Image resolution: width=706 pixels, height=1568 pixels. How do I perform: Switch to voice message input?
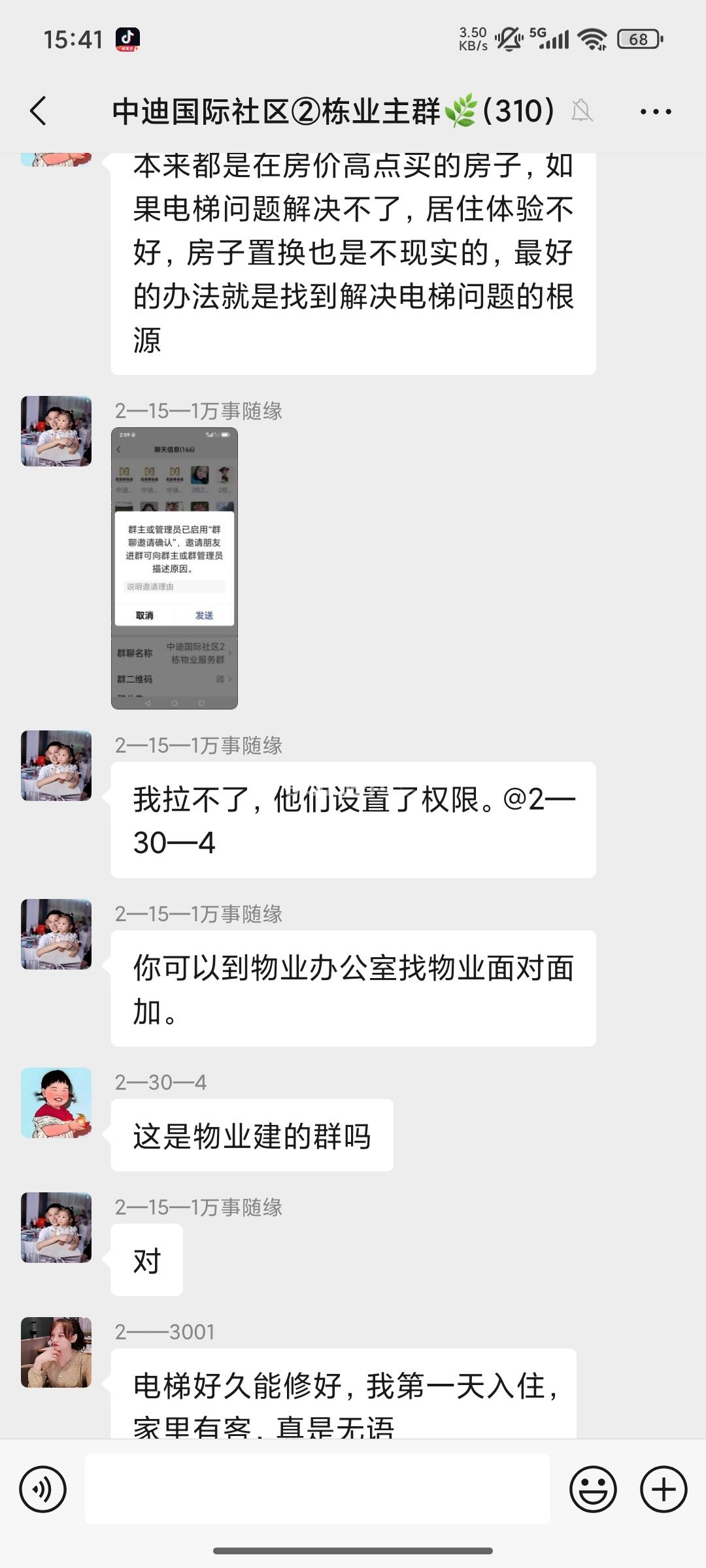pos(43,1490)
